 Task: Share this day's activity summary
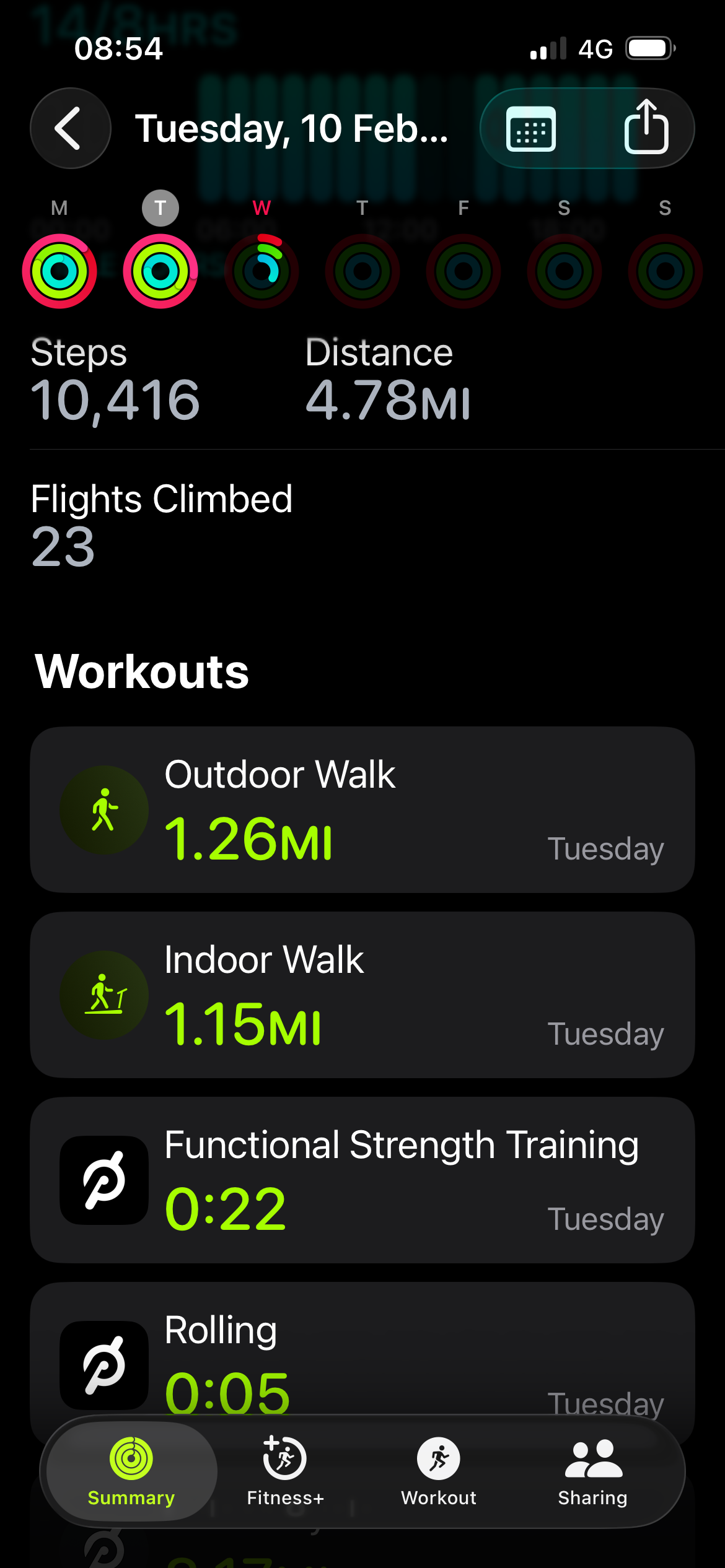[646, 128]
